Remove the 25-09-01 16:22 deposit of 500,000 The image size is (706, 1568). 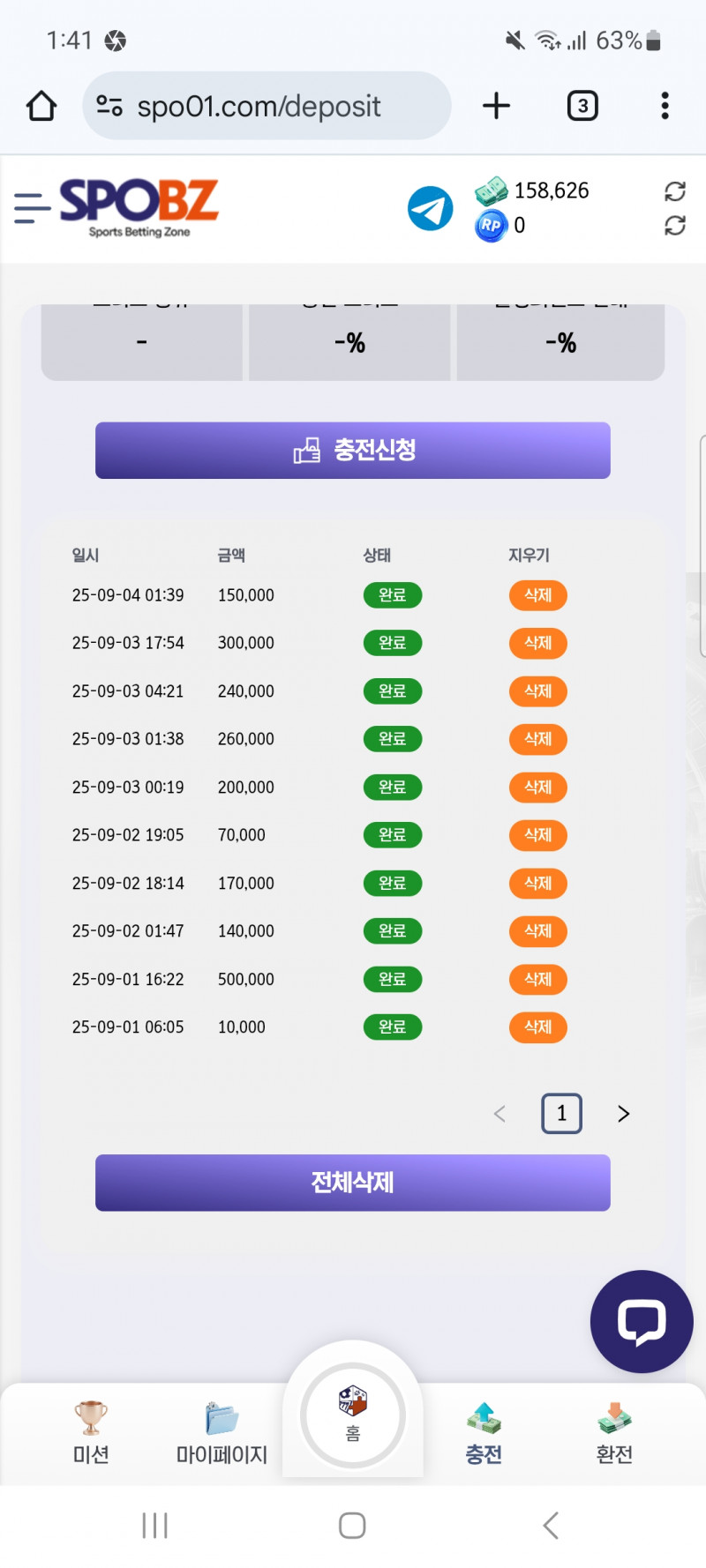click(x=537, y=979)
